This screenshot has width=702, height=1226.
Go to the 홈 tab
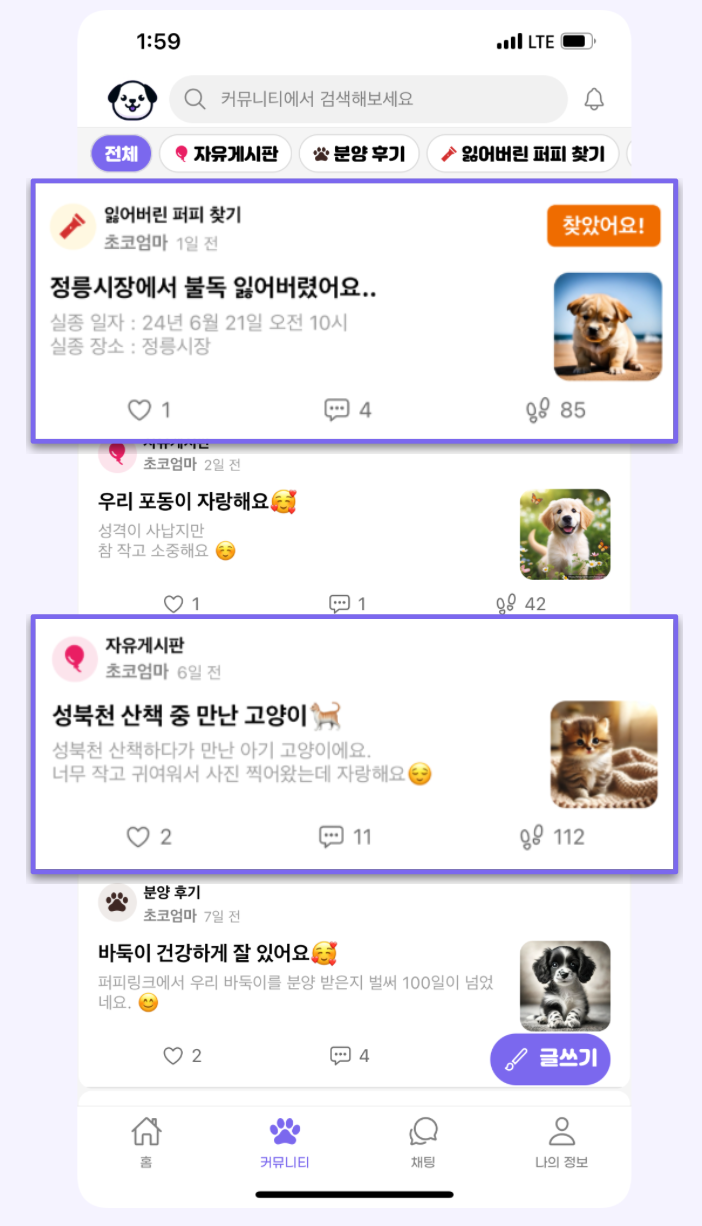146,1142
